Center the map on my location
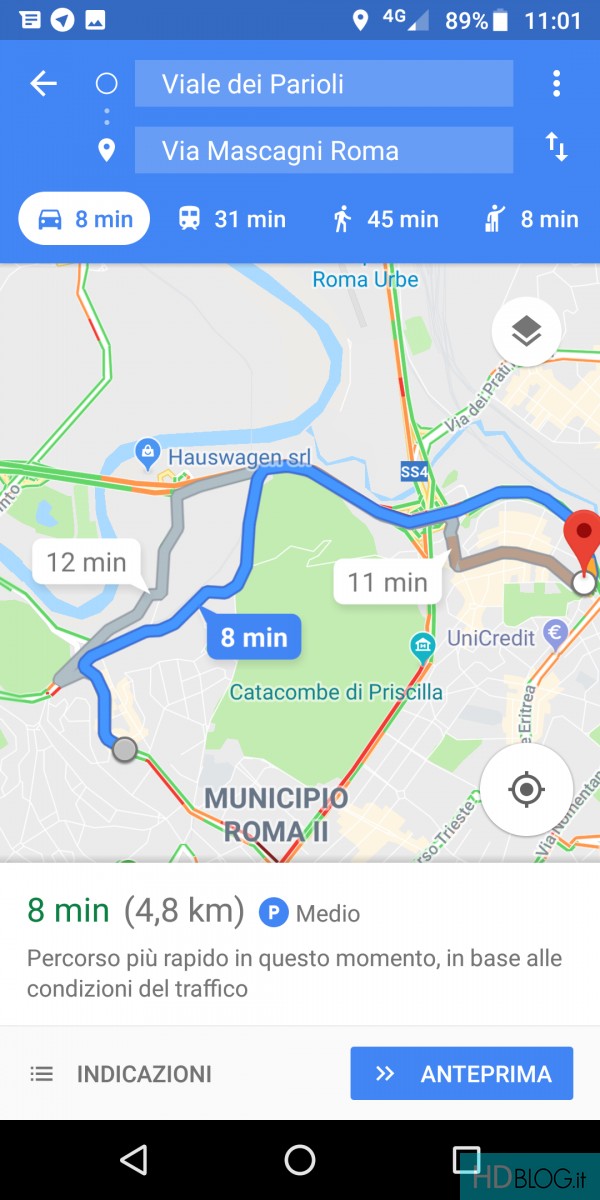Screen dimensions: 600x1200 tap(526, 789)
